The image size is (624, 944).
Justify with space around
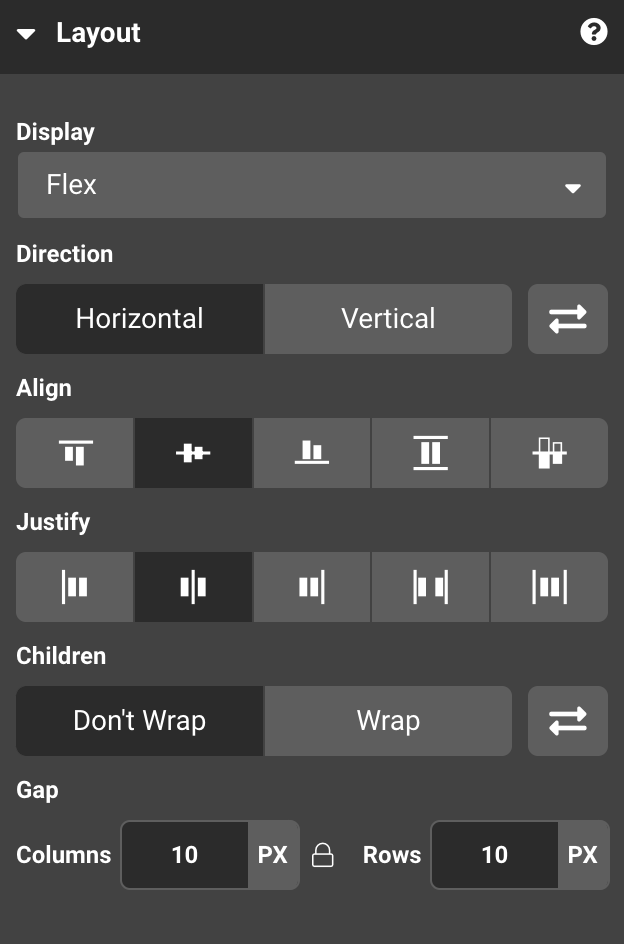[549, 587]
